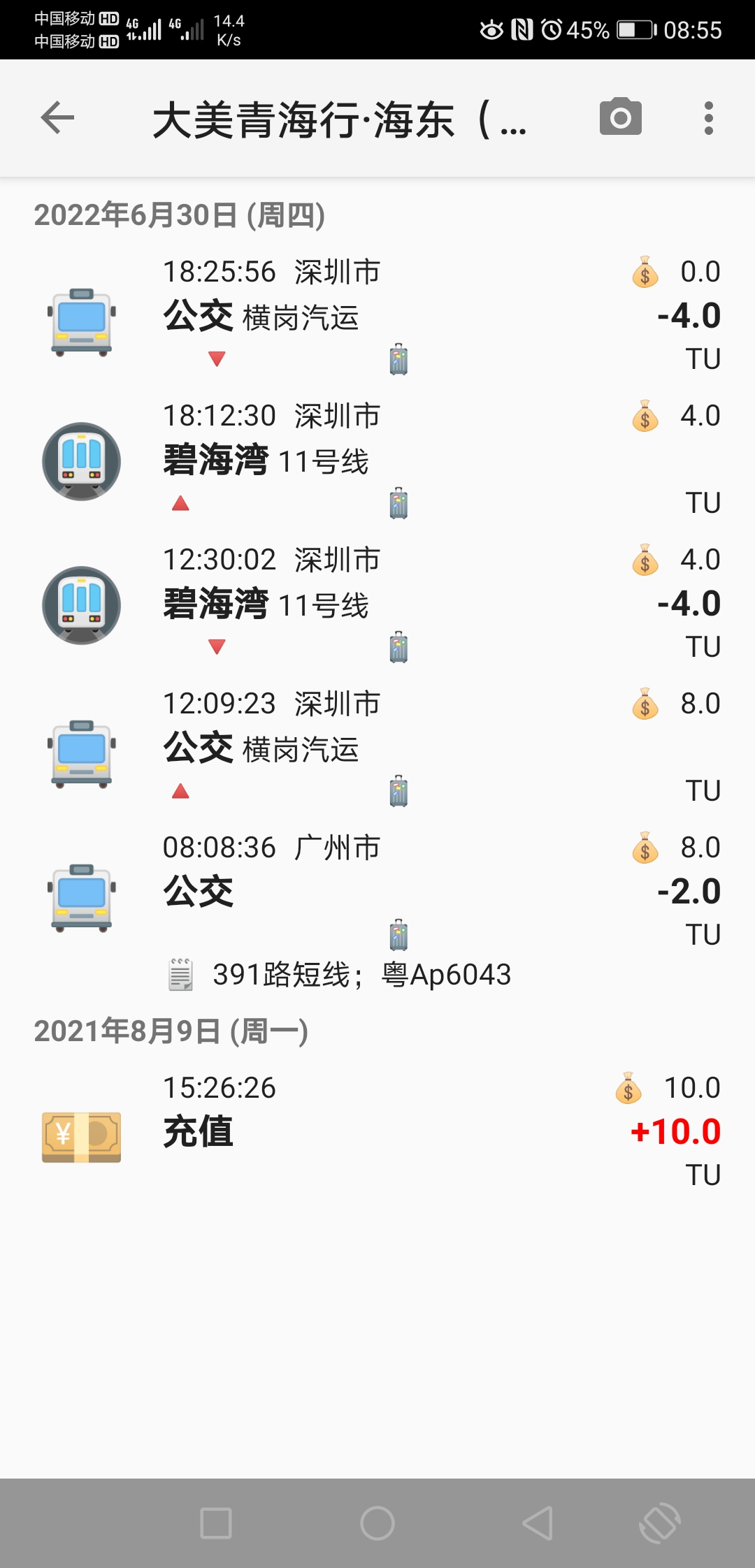The image size is (755, 1568).
Task: Open the three-dot overflow menu
Action: pyautogui.click(x=708, y=117)
